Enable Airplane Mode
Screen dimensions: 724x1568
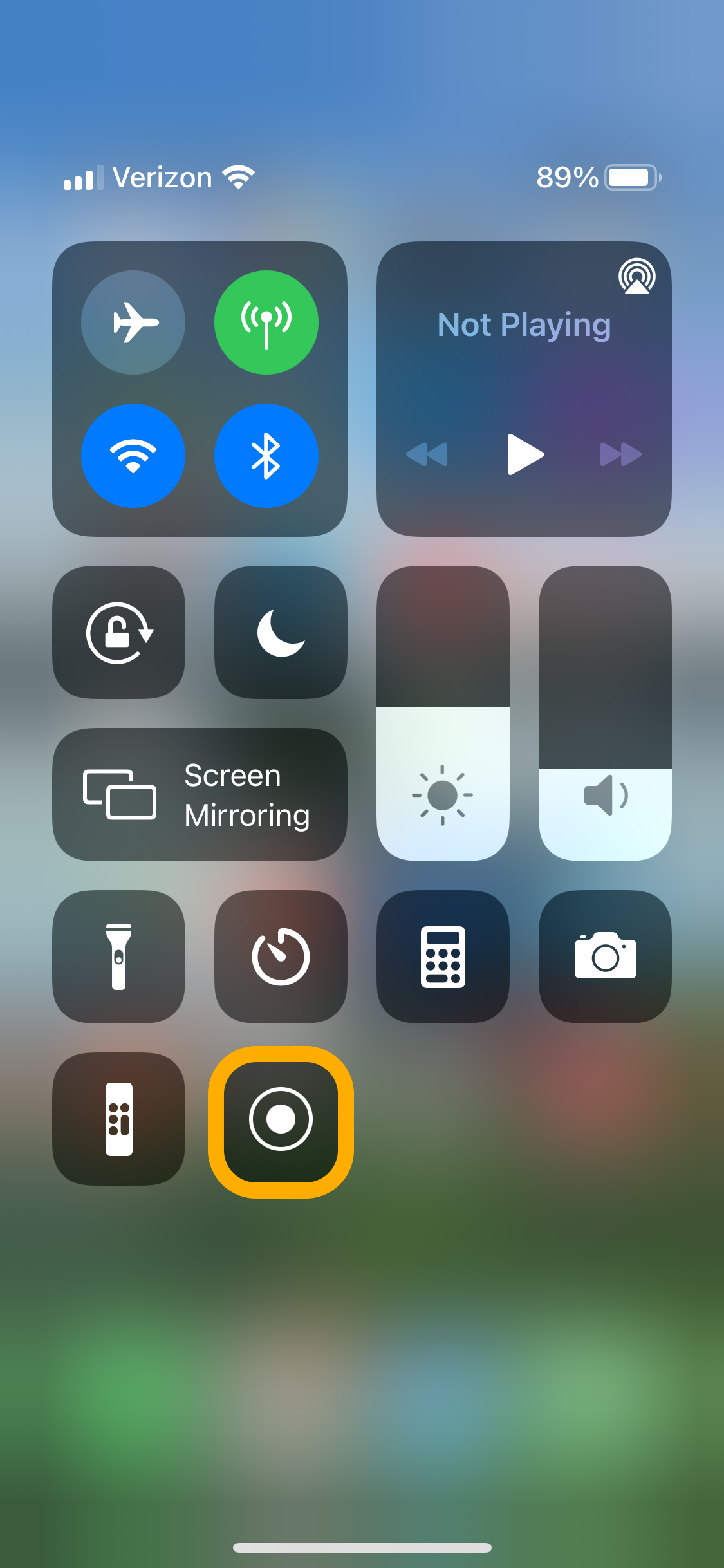pyautogui.click(x=133, y=322)
